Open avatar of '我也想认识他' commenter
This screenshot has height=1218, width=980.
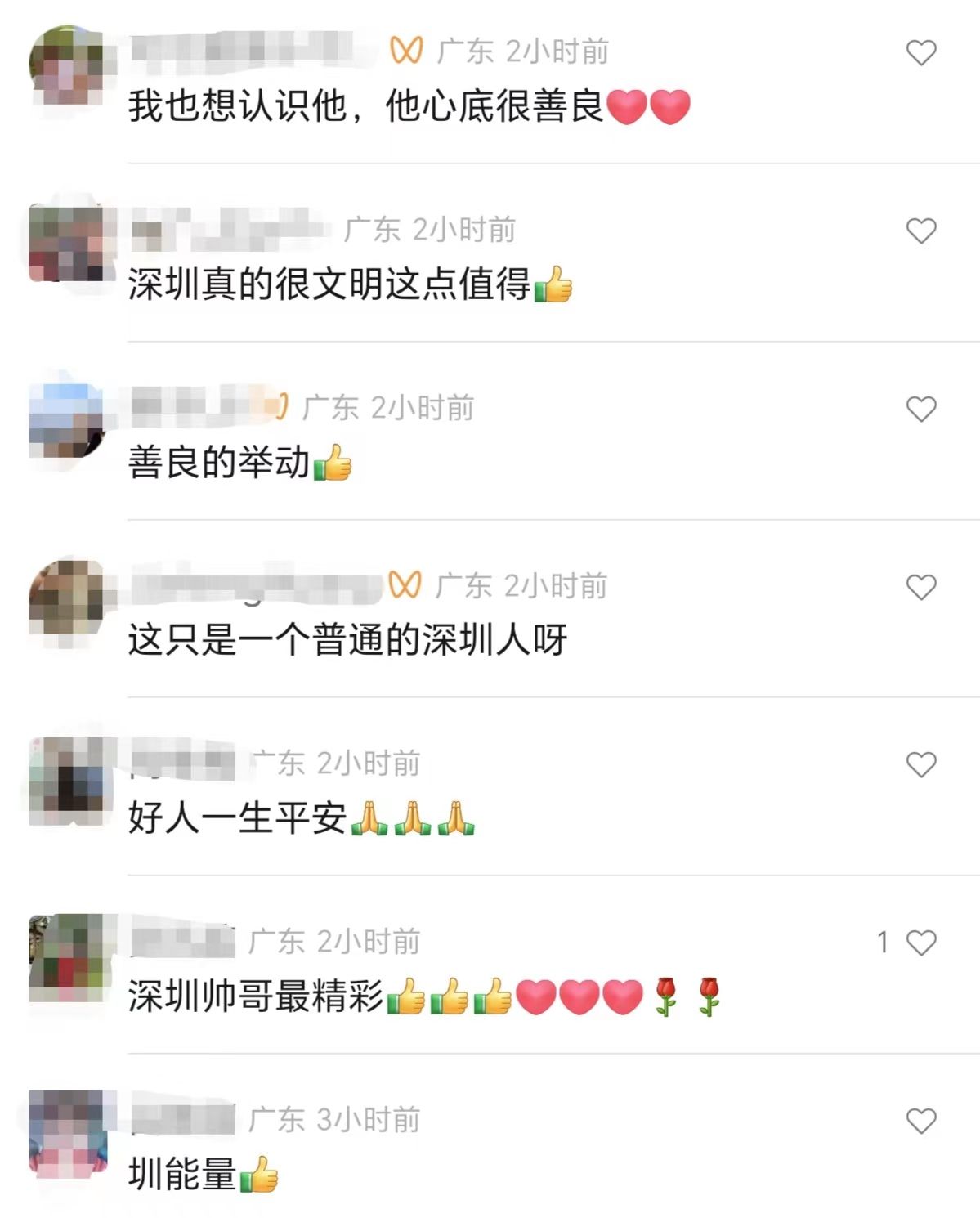[x=67, y=65]
